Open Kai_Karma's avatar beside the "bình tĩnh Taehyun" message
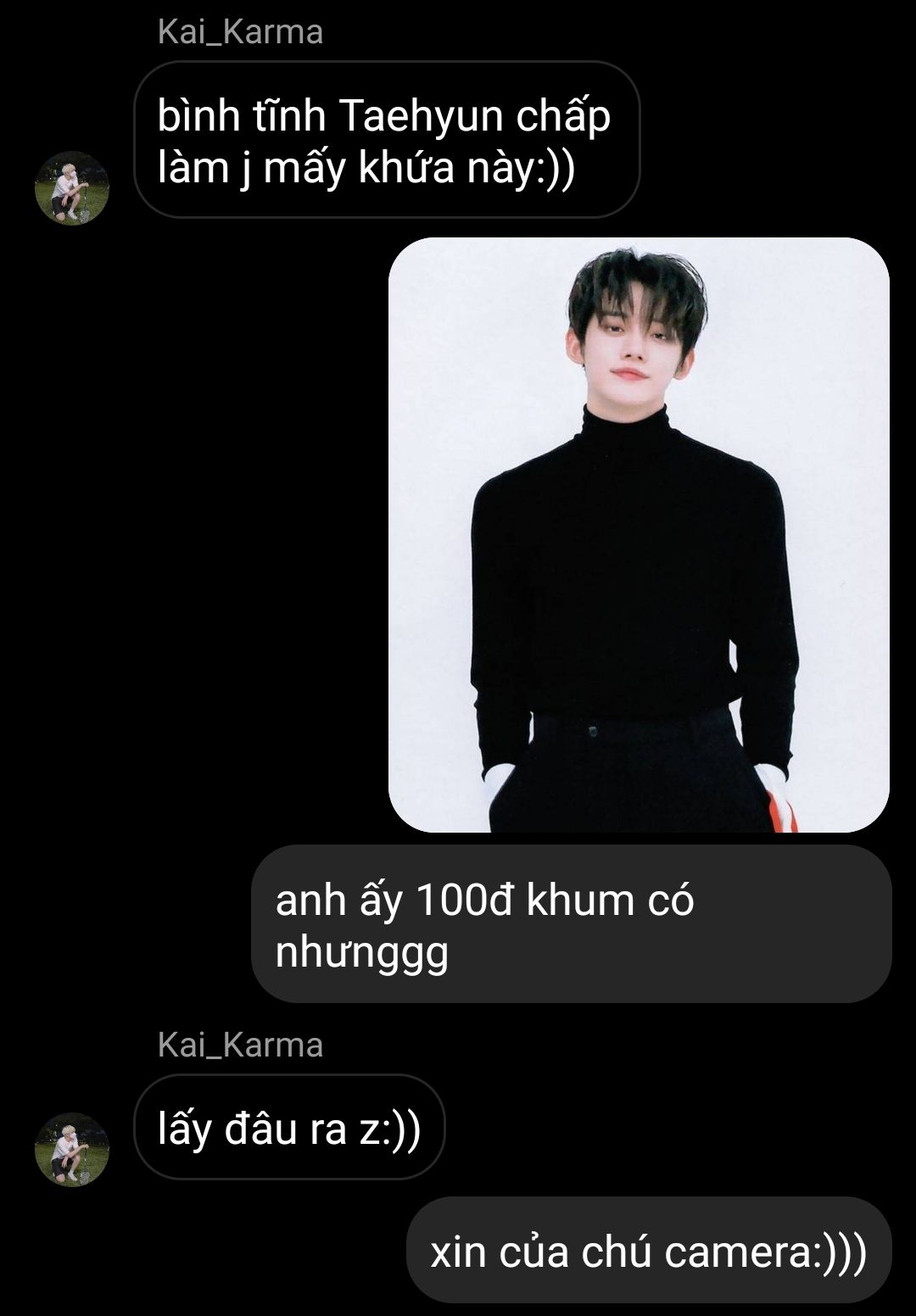This screenshot has width=916, height=1316. pyautogui.click(x=72, y=188)
